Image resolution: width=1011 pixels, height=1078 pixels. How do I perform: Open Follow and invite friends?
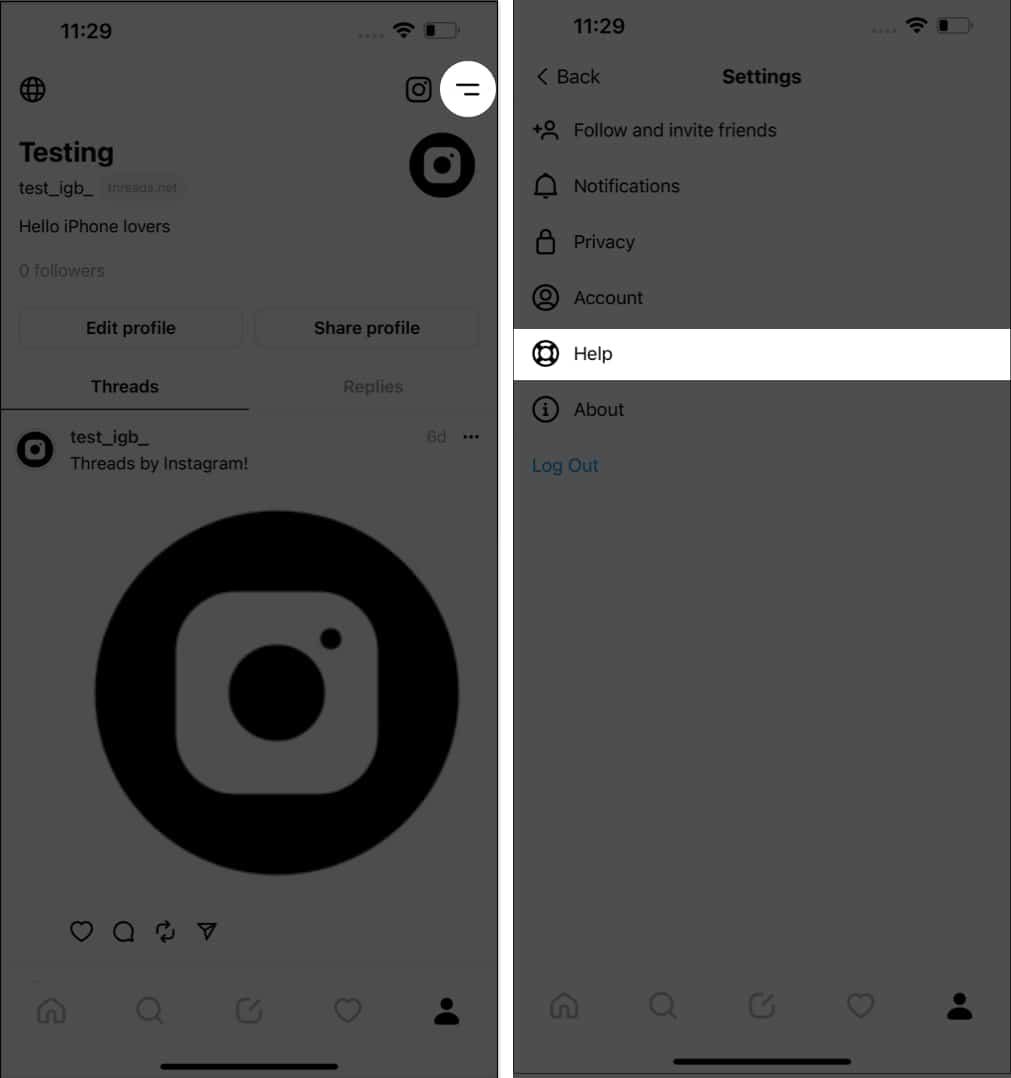point(674,130)
